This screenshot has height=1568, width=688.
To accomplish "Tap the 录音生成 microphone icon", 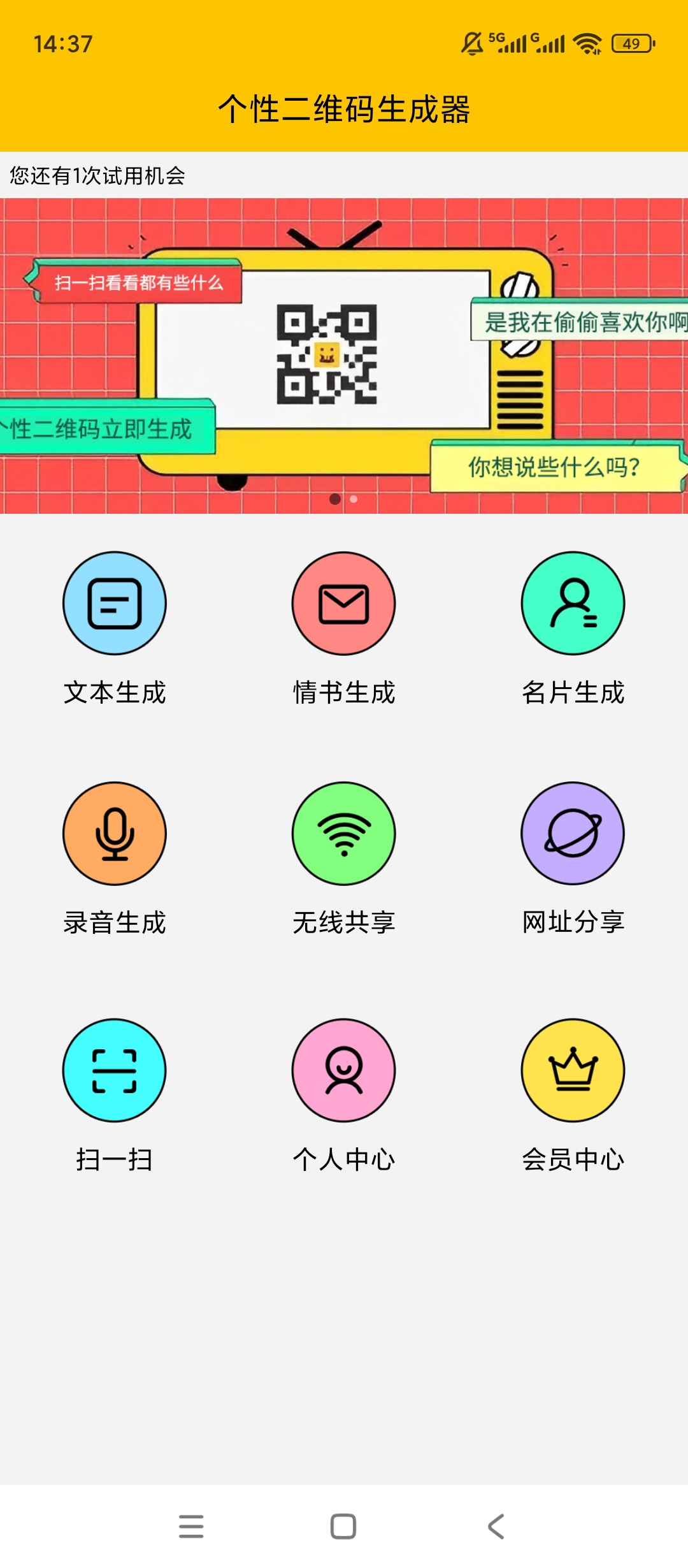I will pos(115,833).
